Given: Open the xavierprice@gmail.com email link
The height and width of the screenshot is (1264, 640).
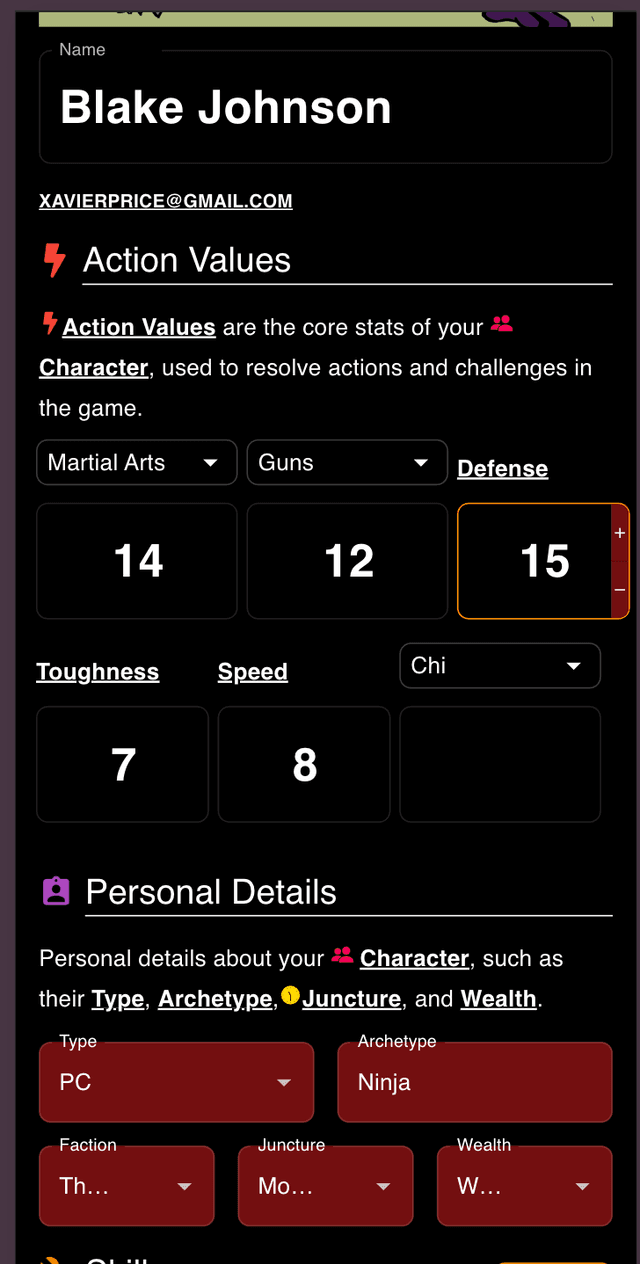Looking at the screenshot, I should (166, 201).
